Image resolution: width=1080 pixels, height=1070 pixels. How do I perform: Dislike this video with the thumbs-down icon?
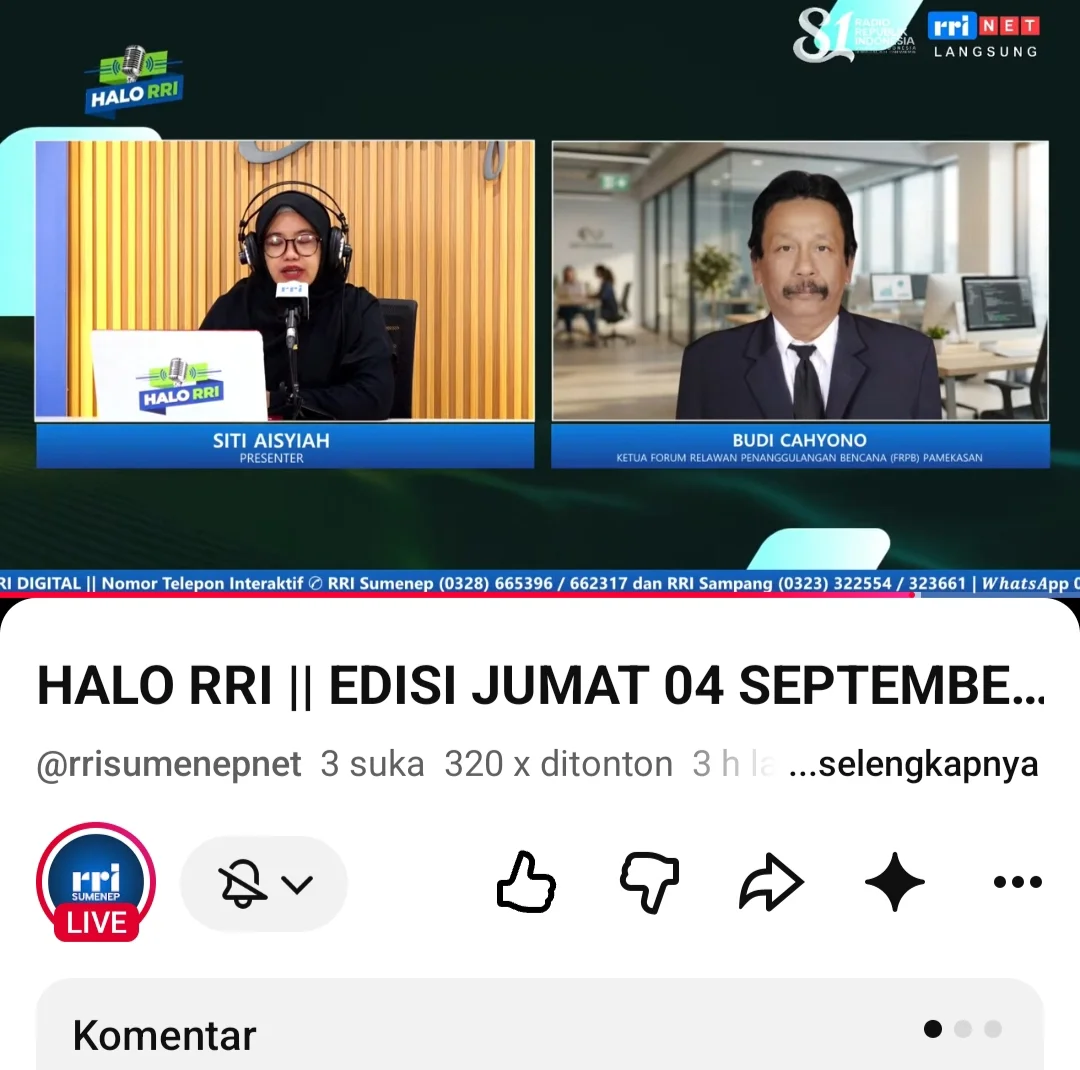pyautogui.click(x=650, y=883)
